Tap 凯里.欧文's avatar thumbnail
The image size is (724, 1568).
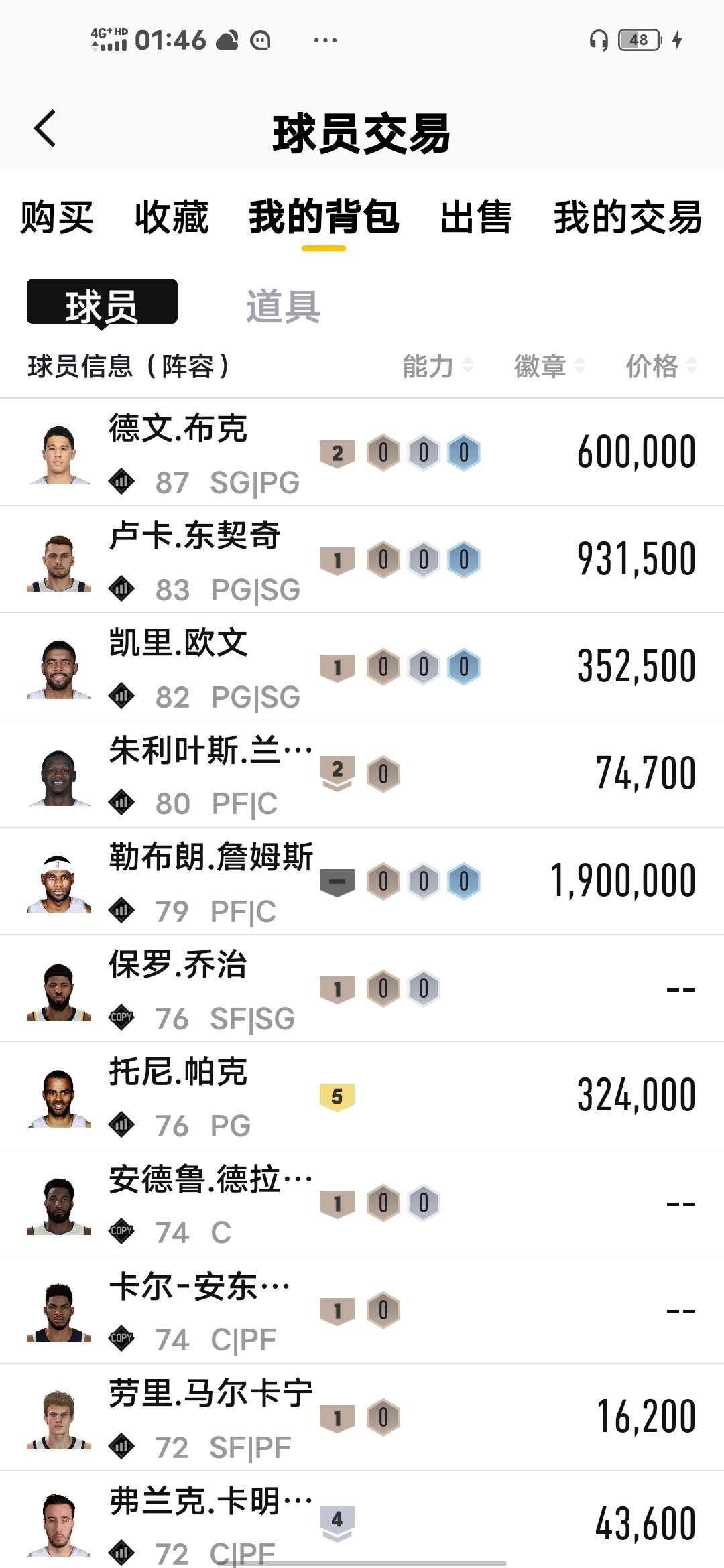click(x=60, y=667)
